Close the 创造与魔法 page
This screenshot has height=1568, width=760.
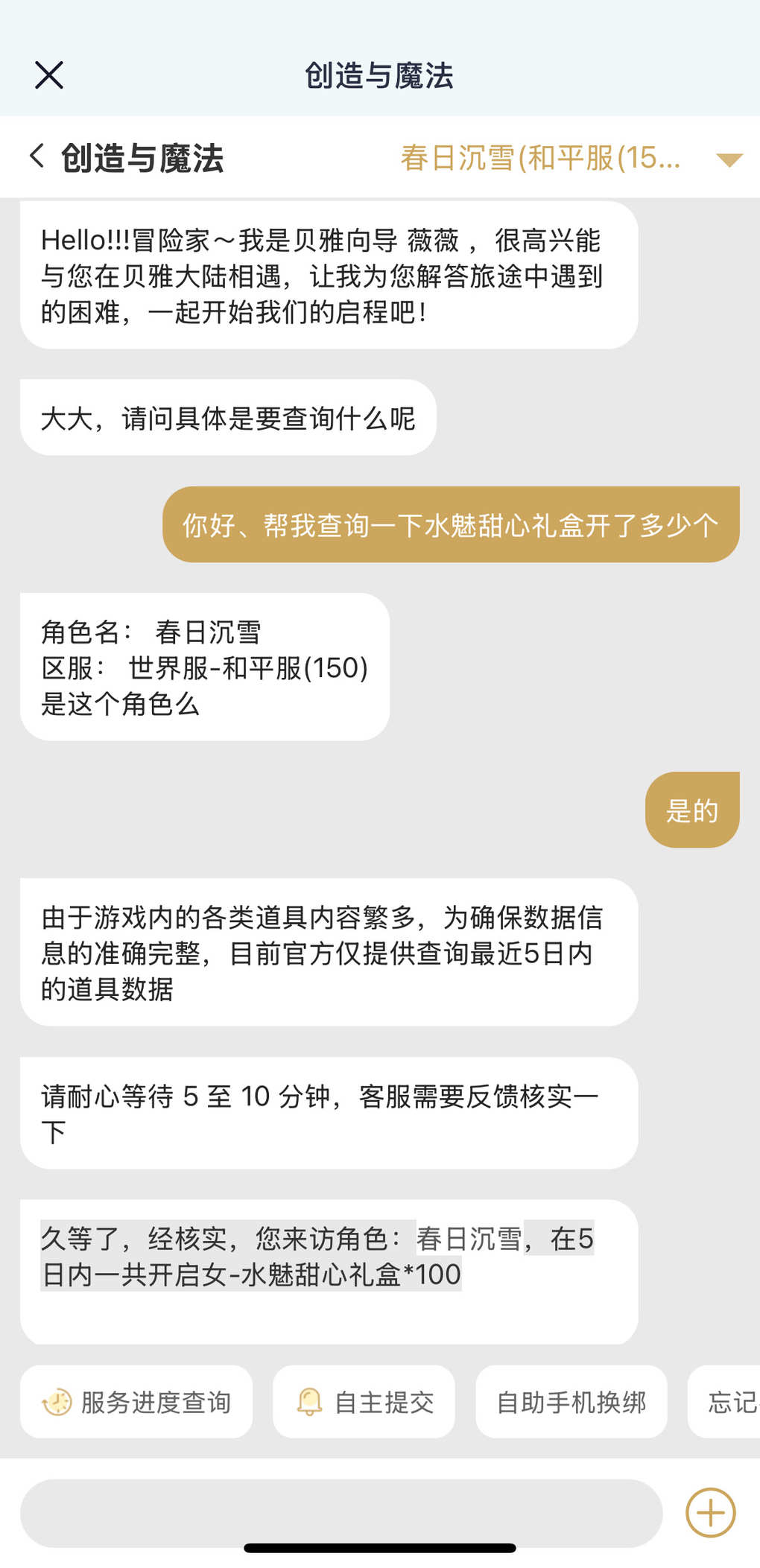(49, 75)
